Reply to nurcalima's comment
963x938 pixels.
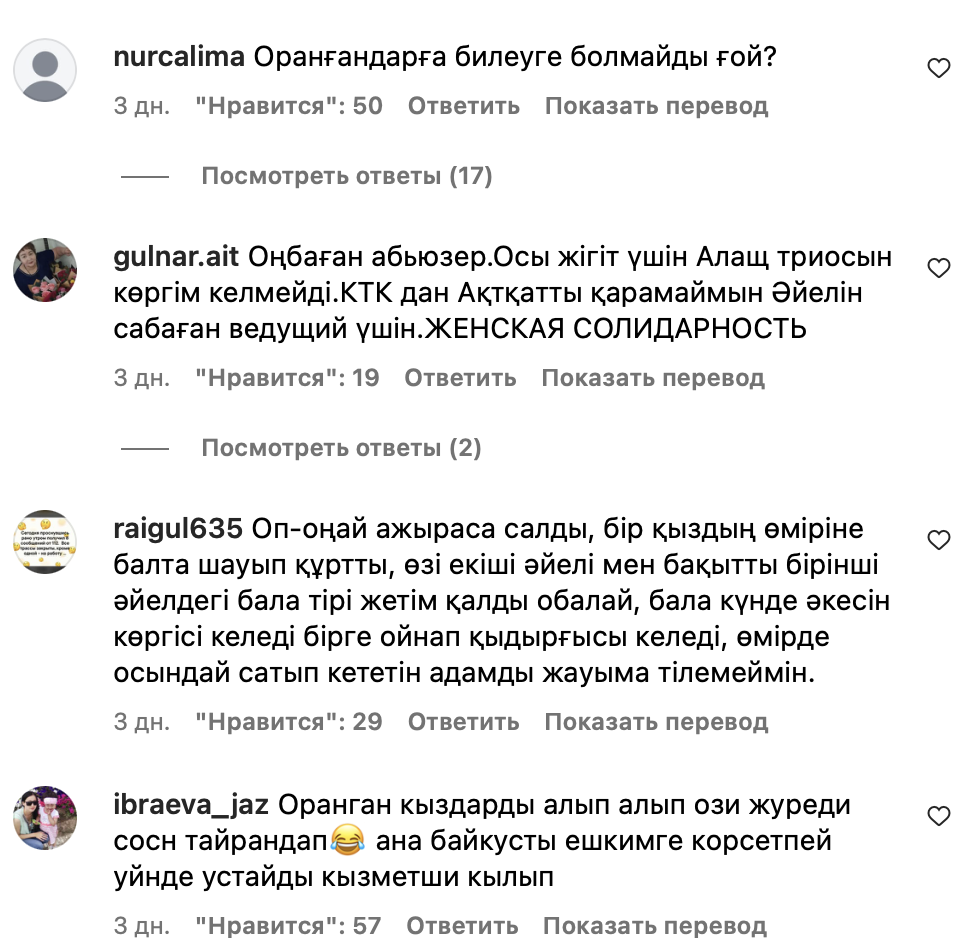pos(464,106)
